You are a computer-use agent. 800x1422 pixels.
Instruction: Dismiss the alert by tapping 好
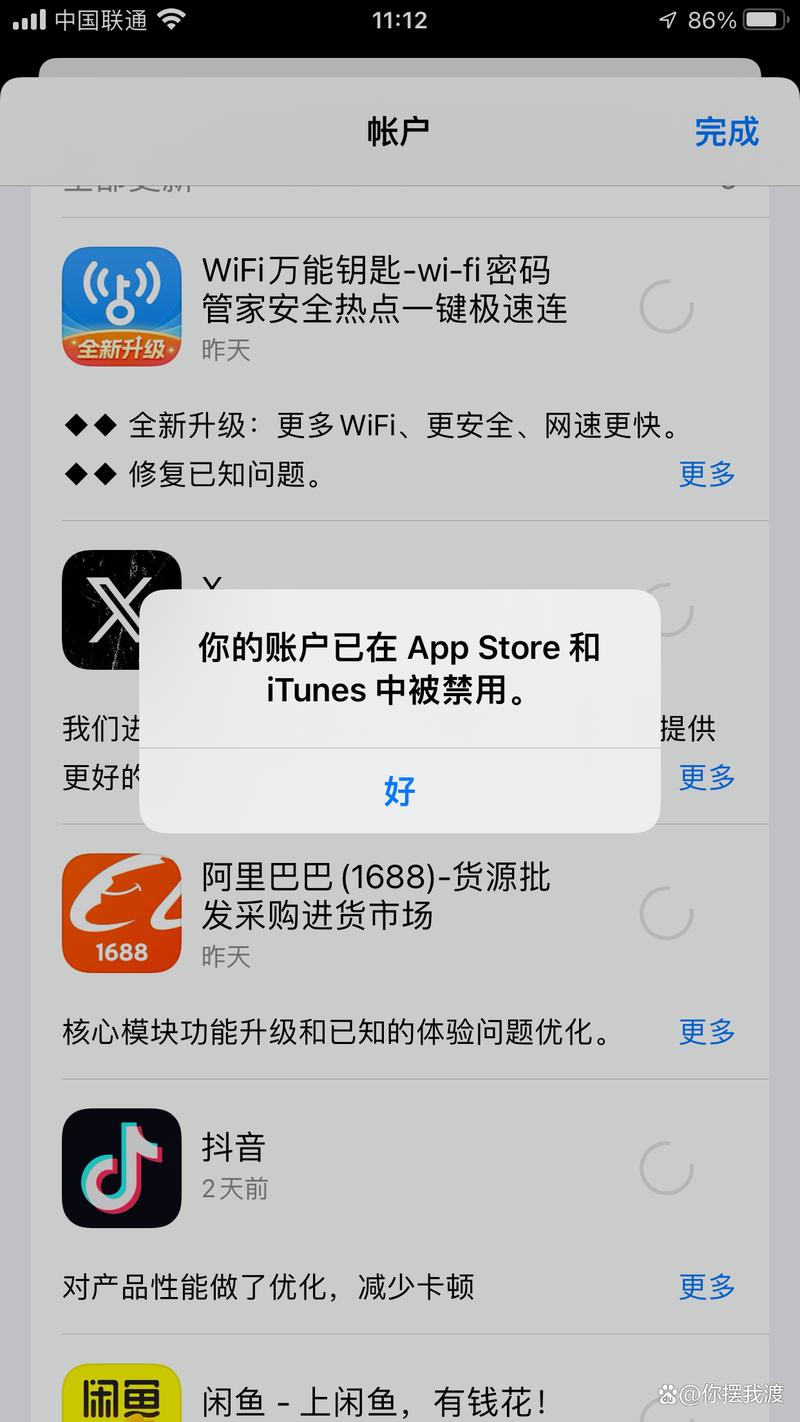[399, 791]
